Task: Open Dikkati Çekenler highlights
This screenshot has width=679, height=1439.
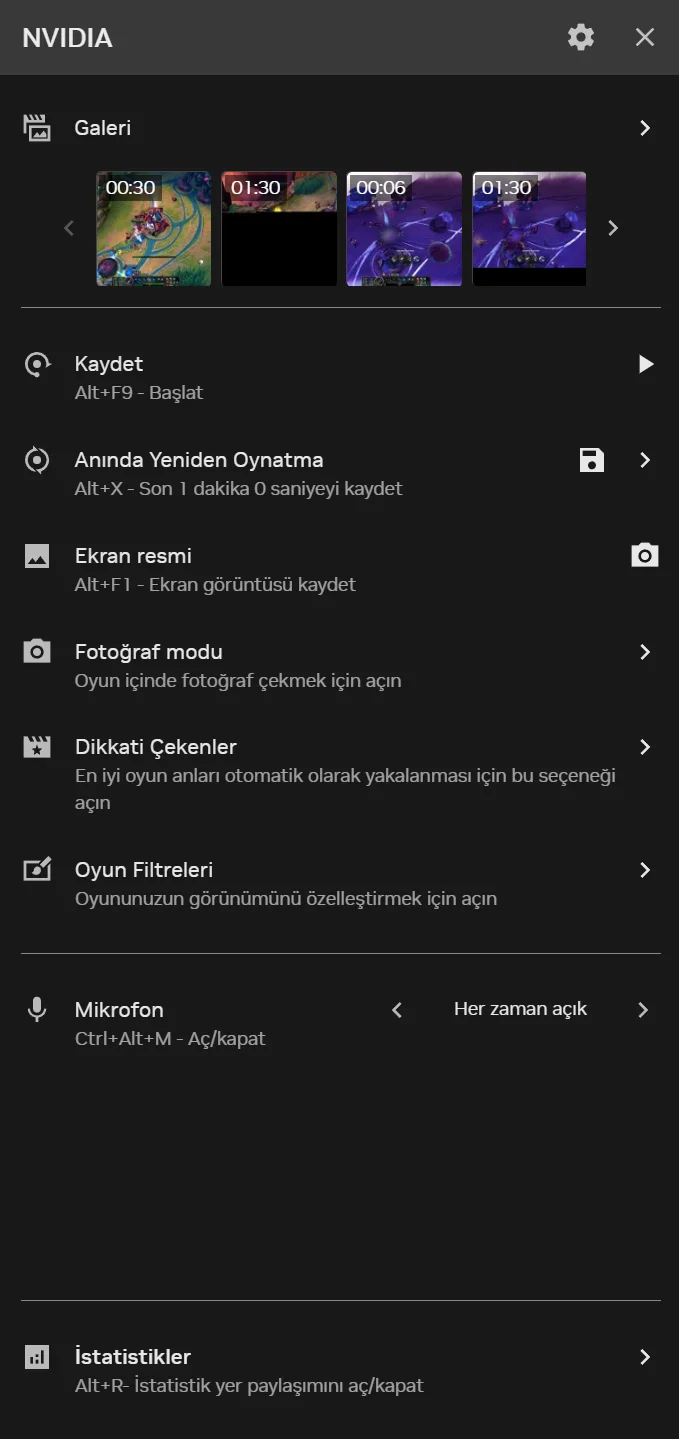Action: [645, 747]
